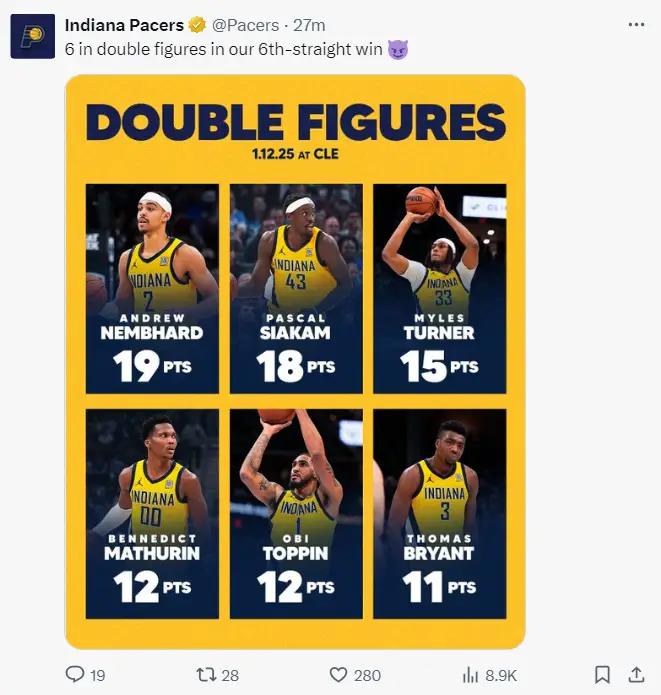Share the Pacers post
This screenshot has height=695, width=661.
(635, 674)
